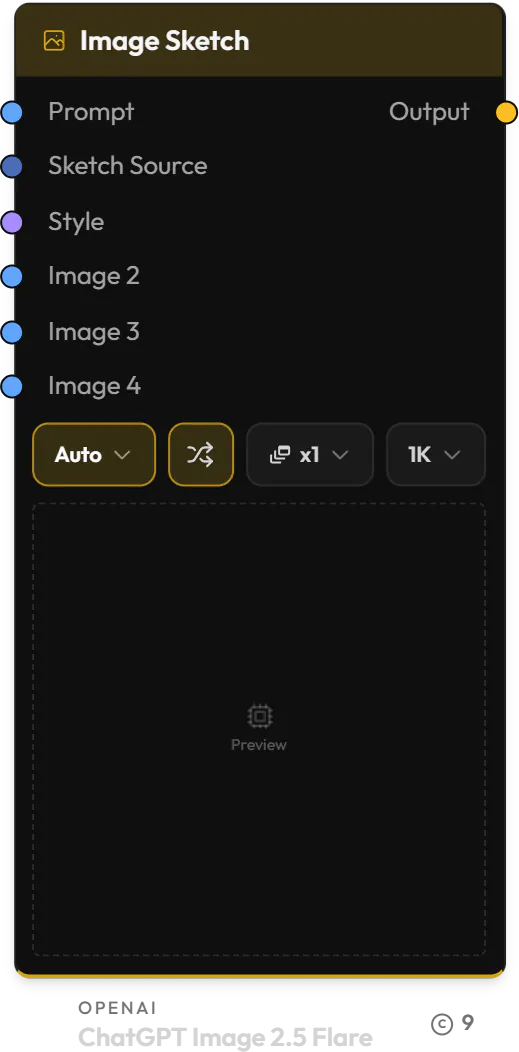Open the x1 image count dropdown

tap(310, 454)
